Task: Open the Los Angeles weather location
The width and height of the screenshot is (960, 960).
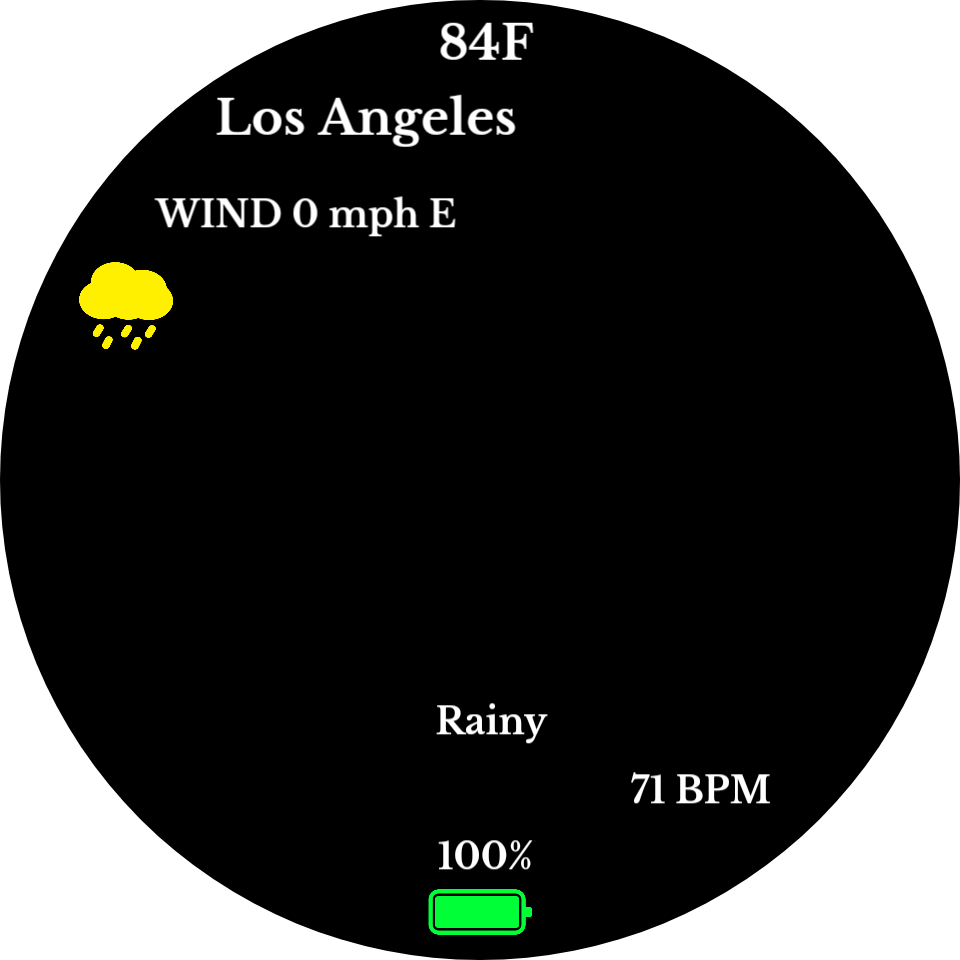Action: point(366,119)
